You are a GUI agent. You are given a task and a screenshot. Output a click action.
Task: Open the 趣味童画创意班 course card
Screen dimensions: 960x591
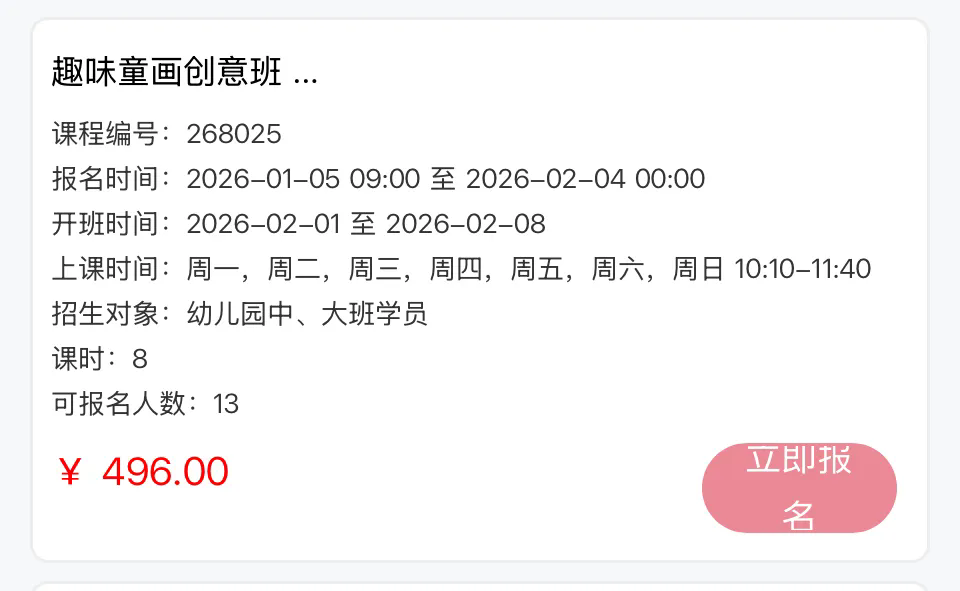[x=185, y=73]
